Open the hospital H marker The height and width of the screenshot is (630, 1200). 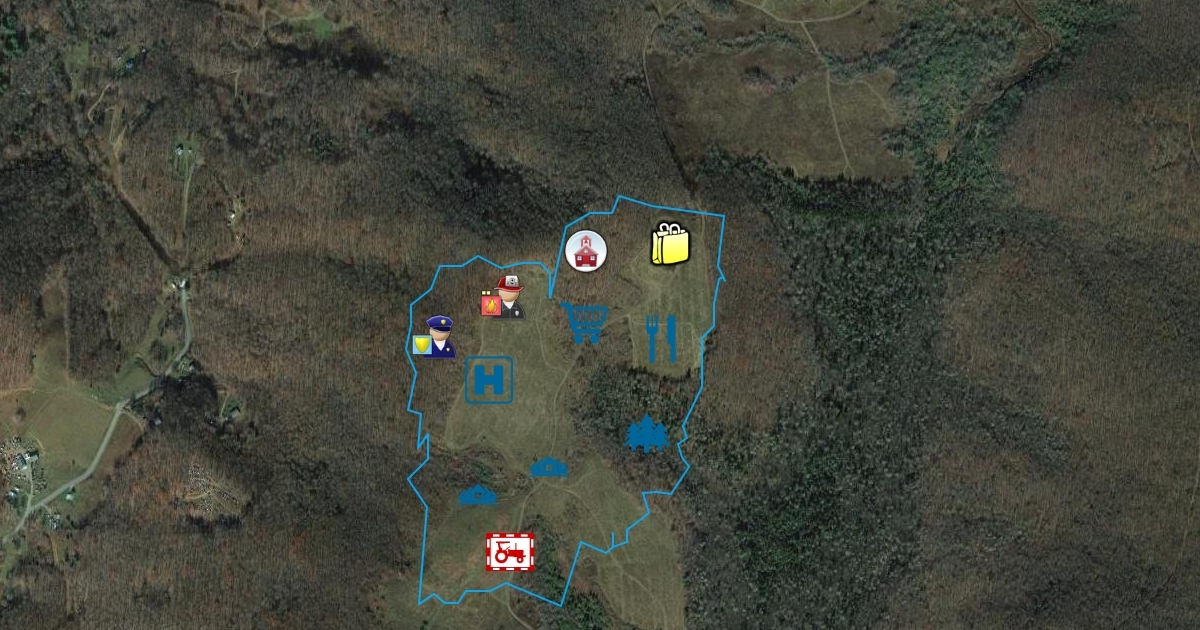[x=489, y=380]
